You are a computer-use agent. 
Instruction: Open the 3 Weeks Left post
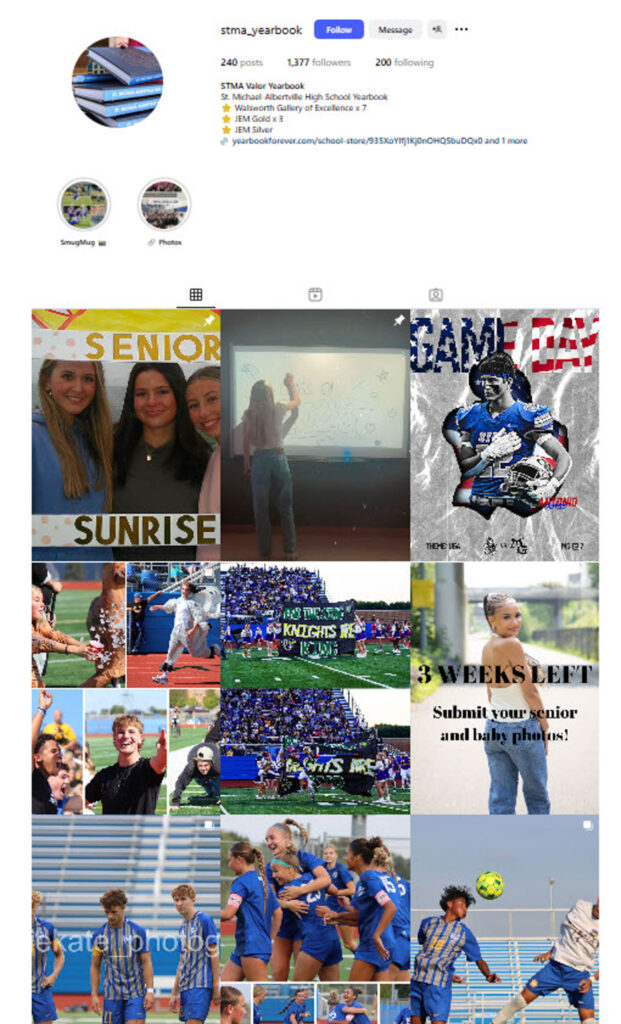[x=504, y=687]
